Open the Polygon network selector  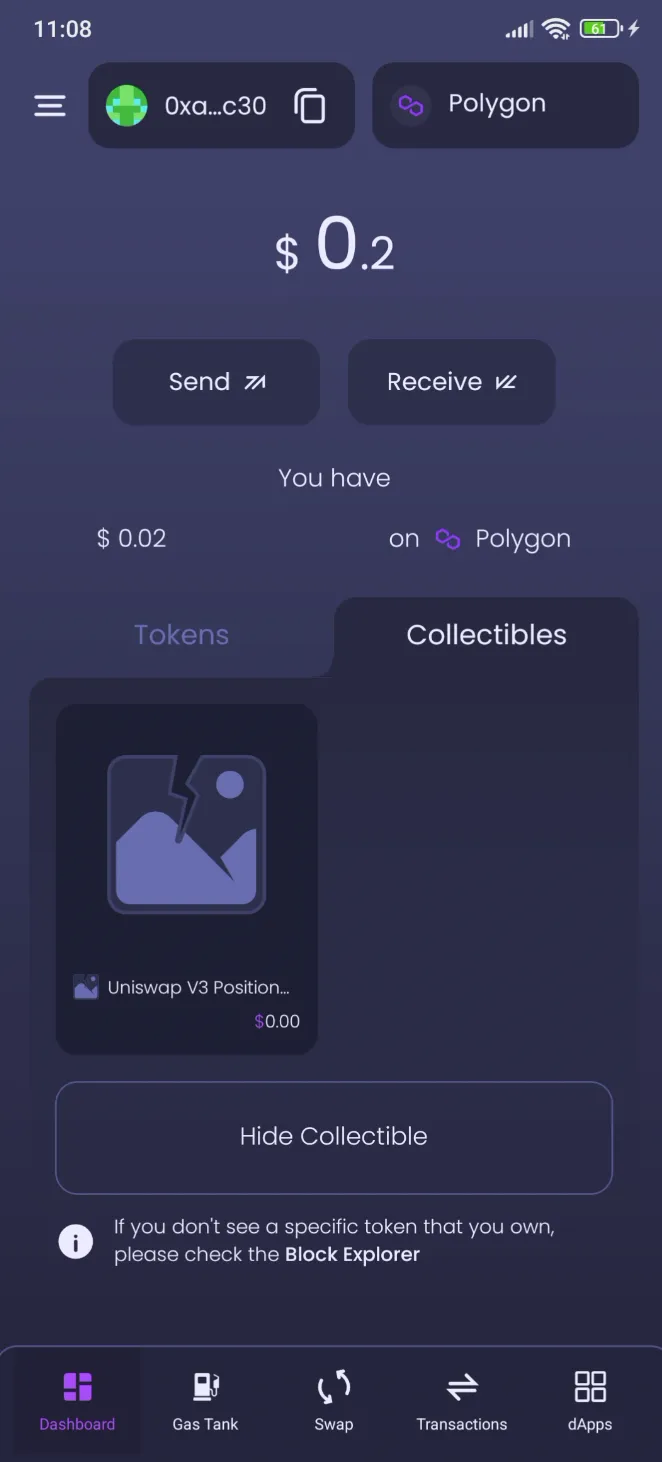505,105
